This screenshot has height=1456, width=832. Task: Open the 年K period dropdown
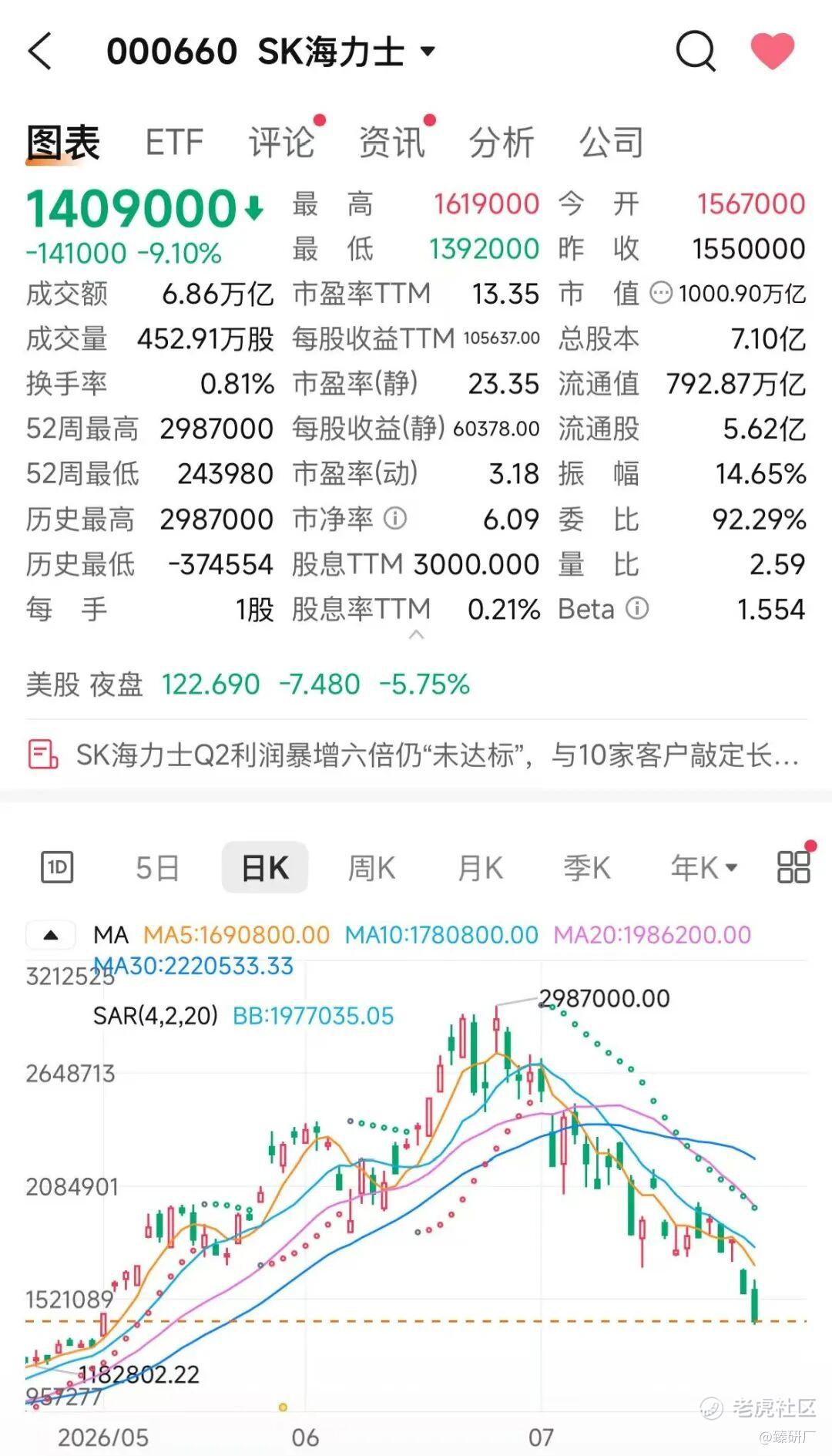click(x=704, y=868)
